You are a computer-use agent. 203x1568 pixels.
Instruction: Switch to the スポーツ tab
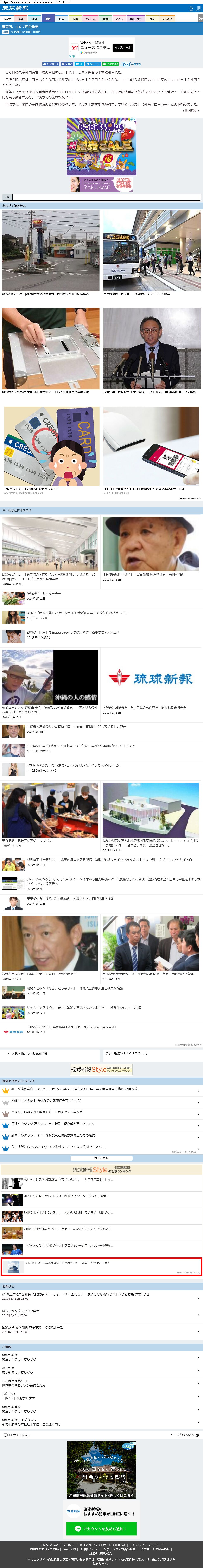[x=90, y=19]
